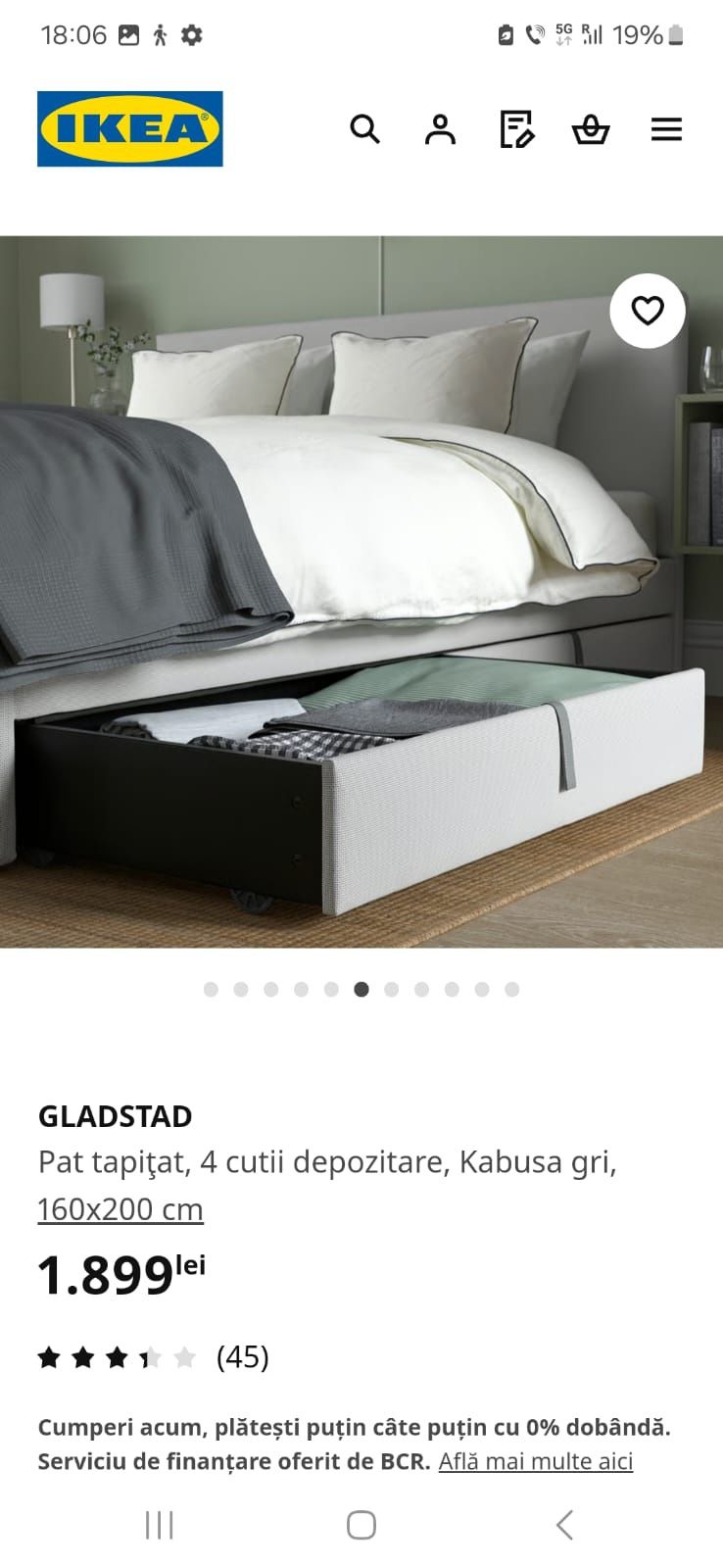The height and width of the screenshot is (1568, 723).
Task: Tap the 160x200 cm size link
Action: (x=120, y=1209)
